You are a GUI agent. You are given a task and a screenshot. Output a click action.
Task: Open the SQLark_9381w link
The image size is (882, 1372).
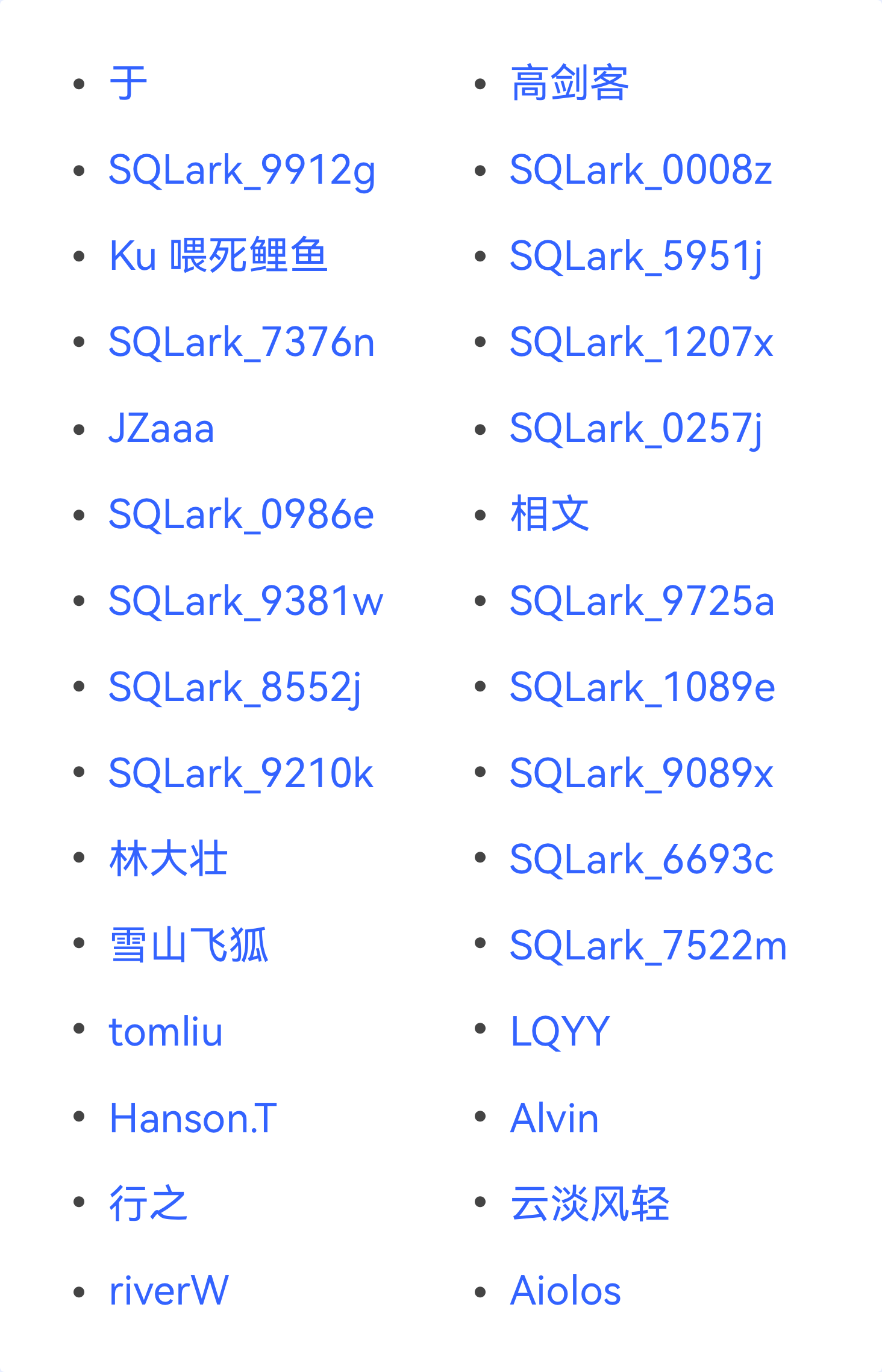(x=246, y=600)
